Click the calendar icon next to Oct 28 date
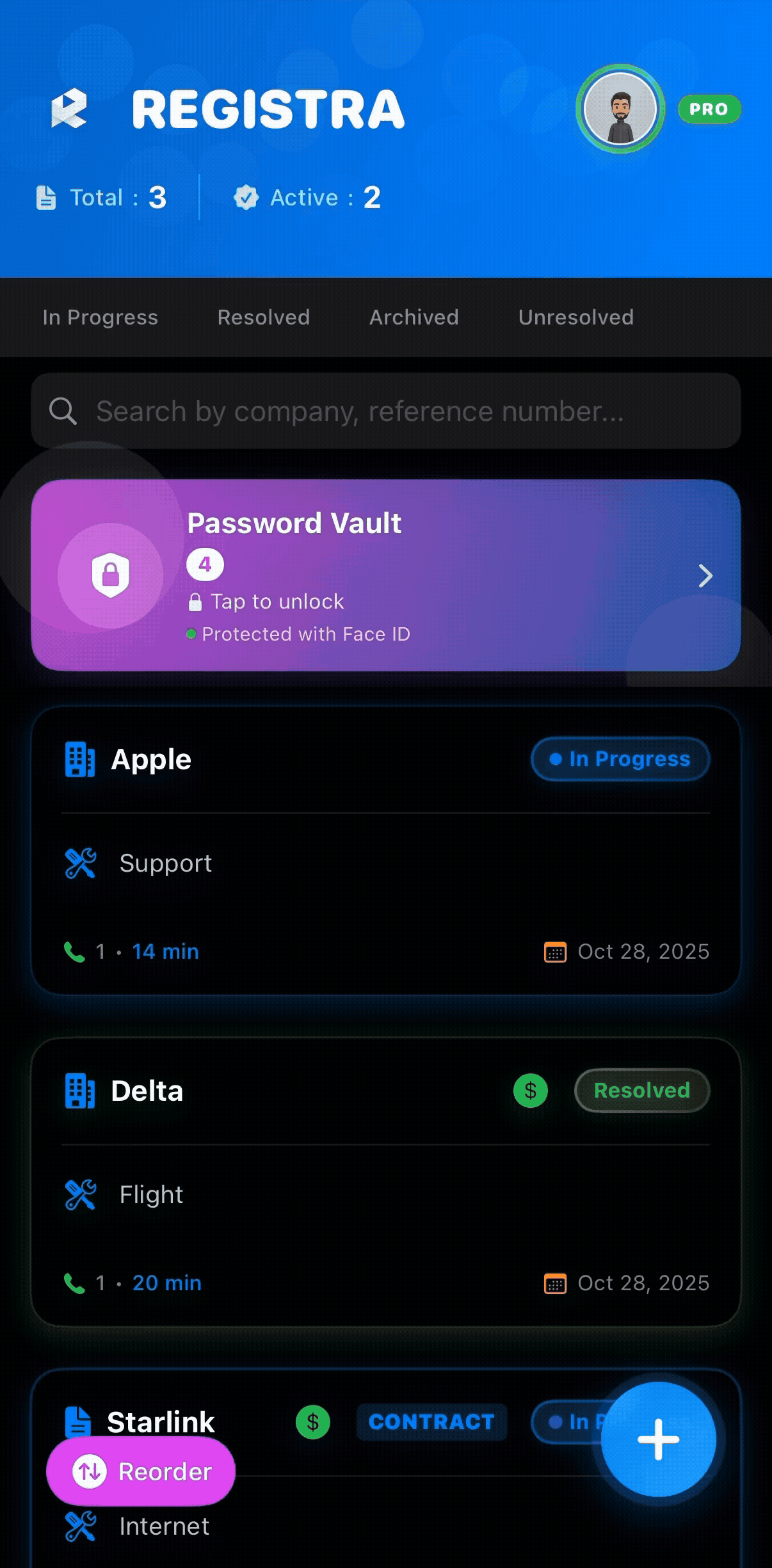 pos(554,952)
